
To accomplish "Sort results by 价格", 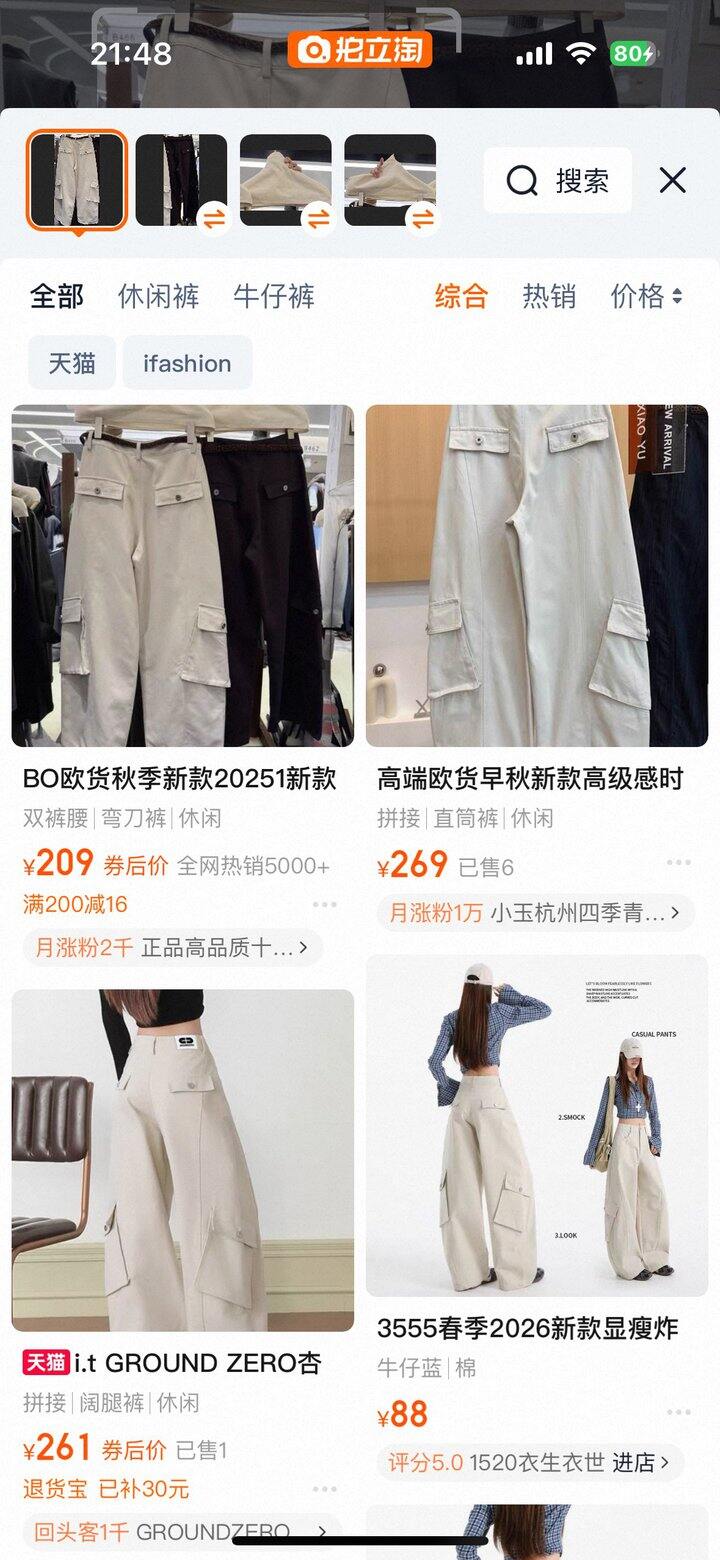I will (646, 296).
